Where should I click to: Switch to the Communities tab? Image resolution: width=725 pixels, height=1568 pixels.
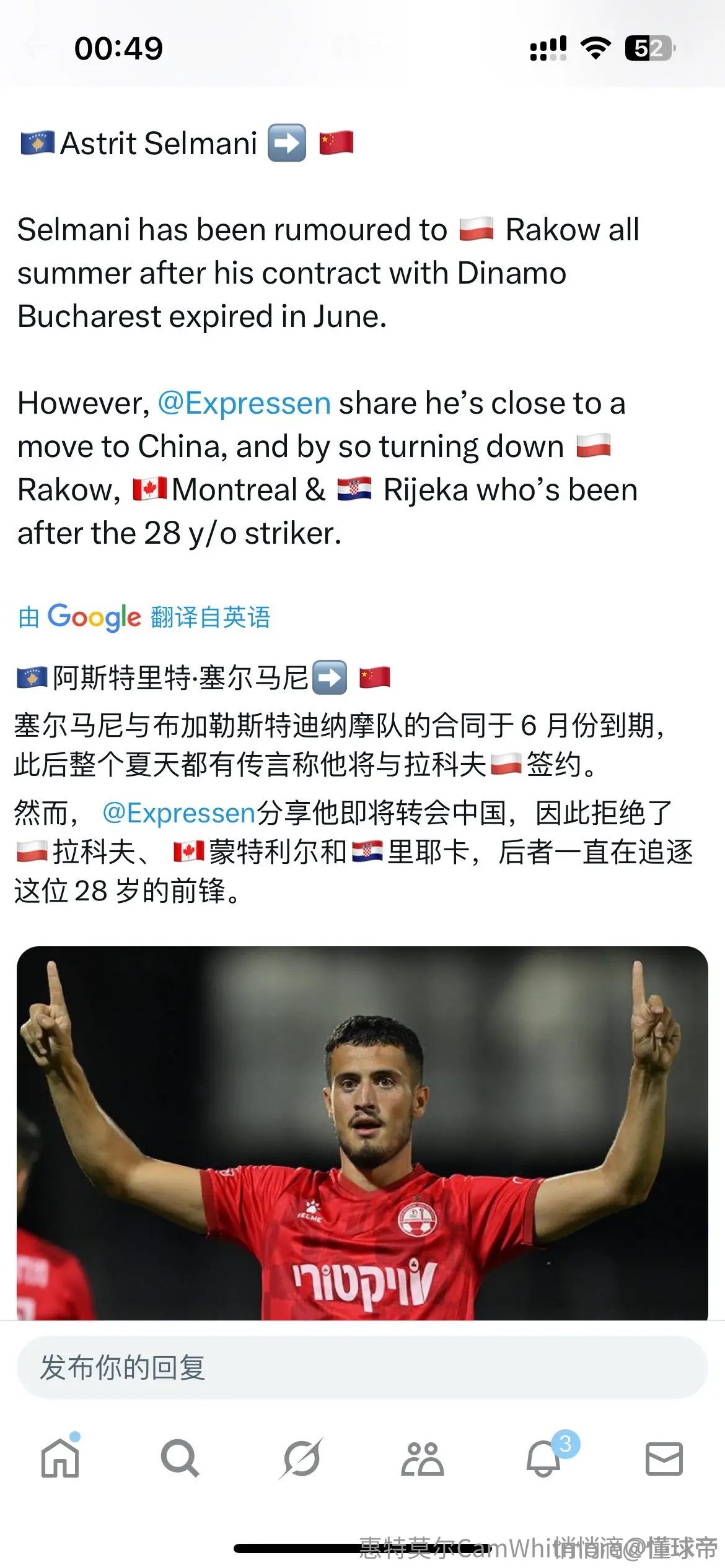[x=422, y=1459]
